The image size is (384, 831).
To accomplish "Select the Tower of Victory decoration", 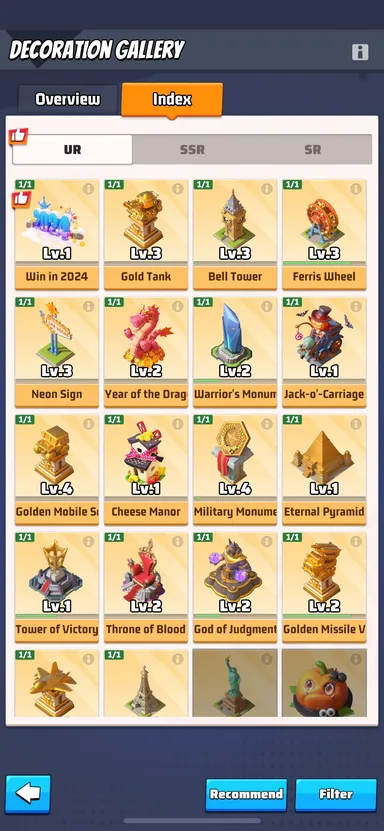I will pos(57,587).
